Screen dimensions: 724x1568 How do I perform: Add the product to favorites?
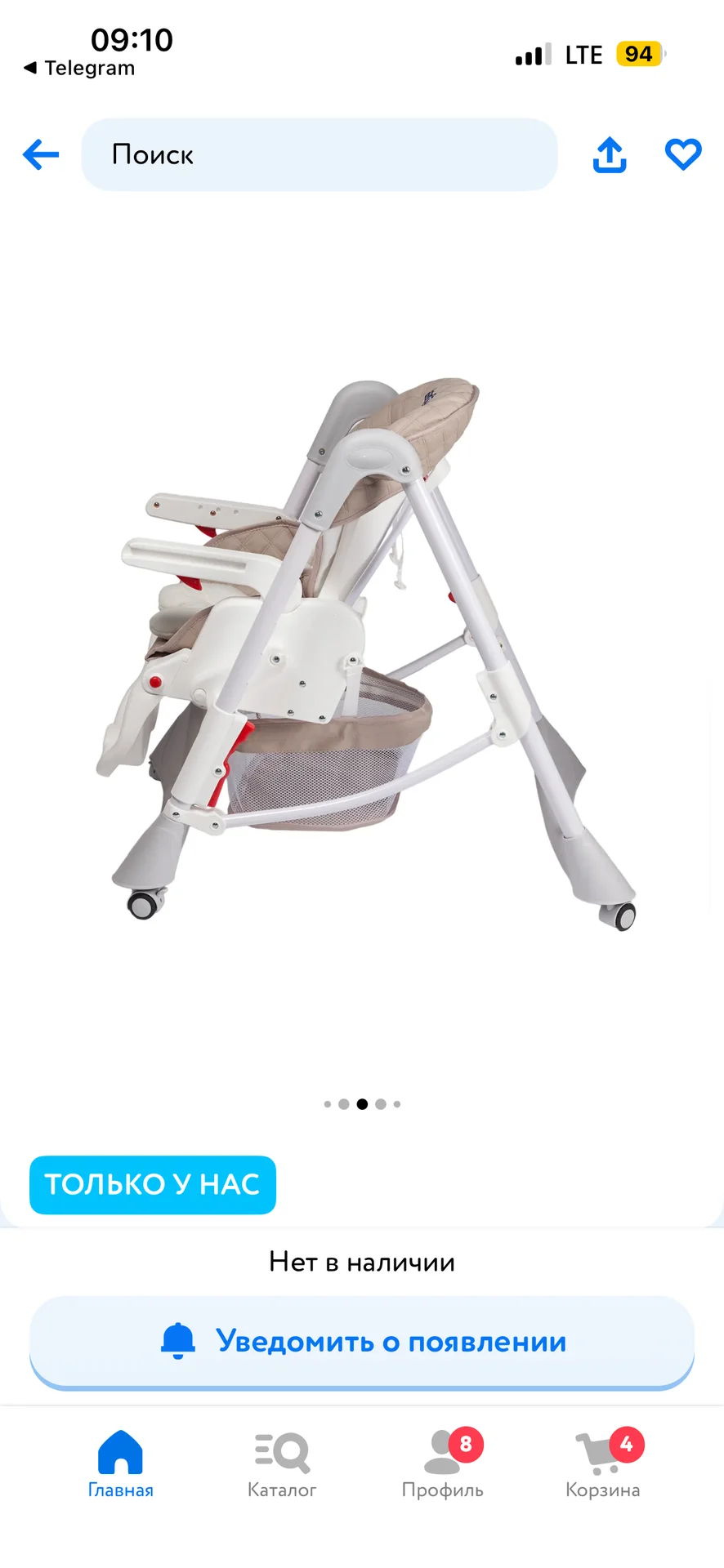coord(683,154)
